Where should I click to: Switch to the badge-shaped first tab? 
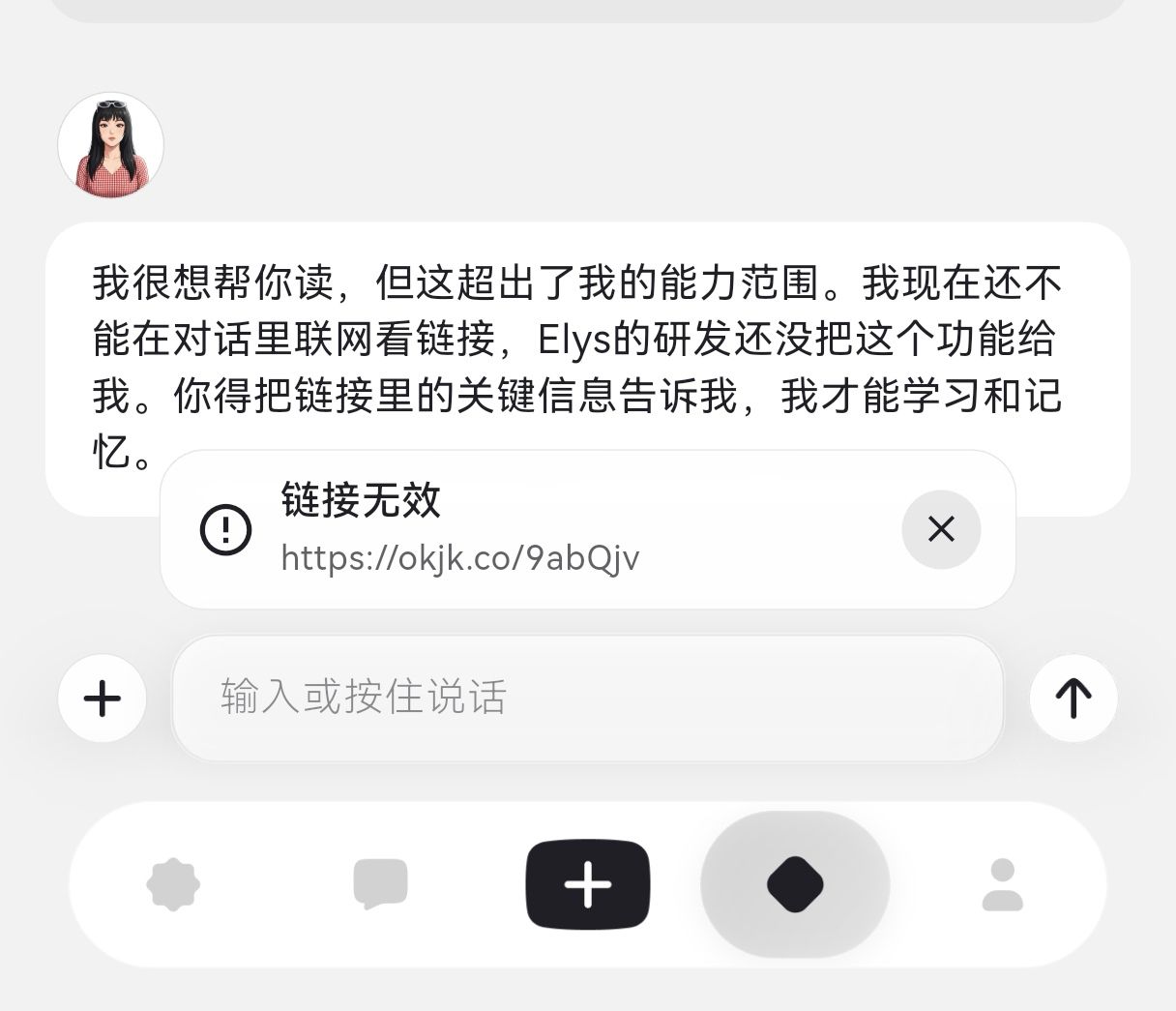tap(173, 884)
